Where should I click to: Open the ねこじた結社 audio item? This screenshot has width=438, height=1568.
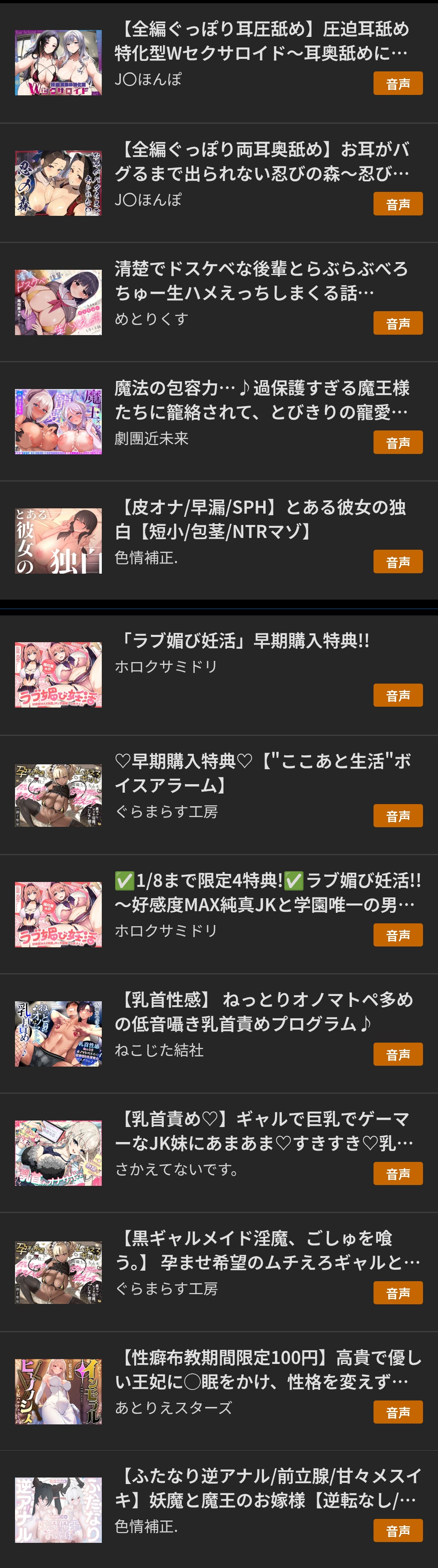(x=262, y=1012)
